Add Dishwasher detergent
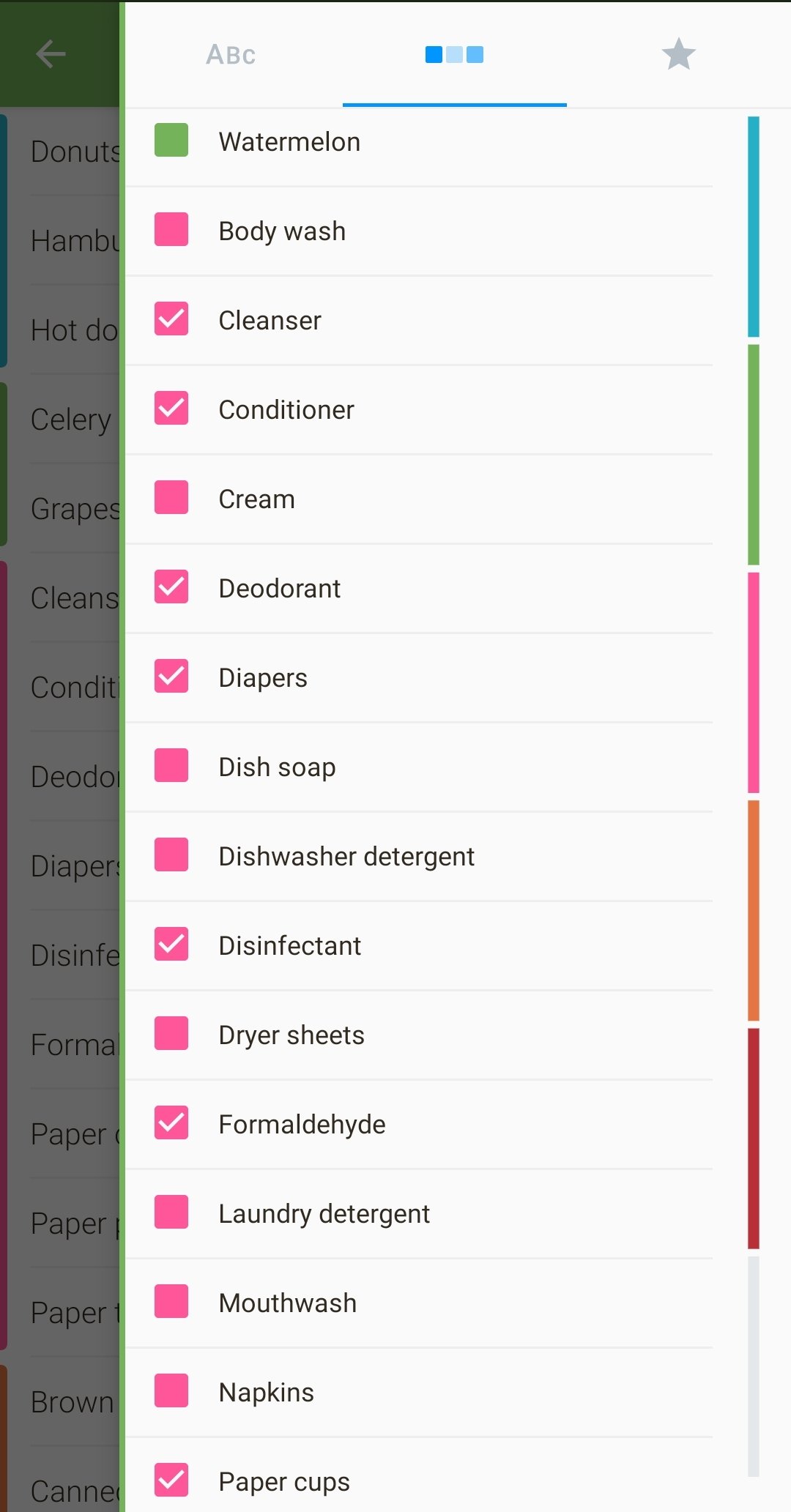 pos(171,855)
